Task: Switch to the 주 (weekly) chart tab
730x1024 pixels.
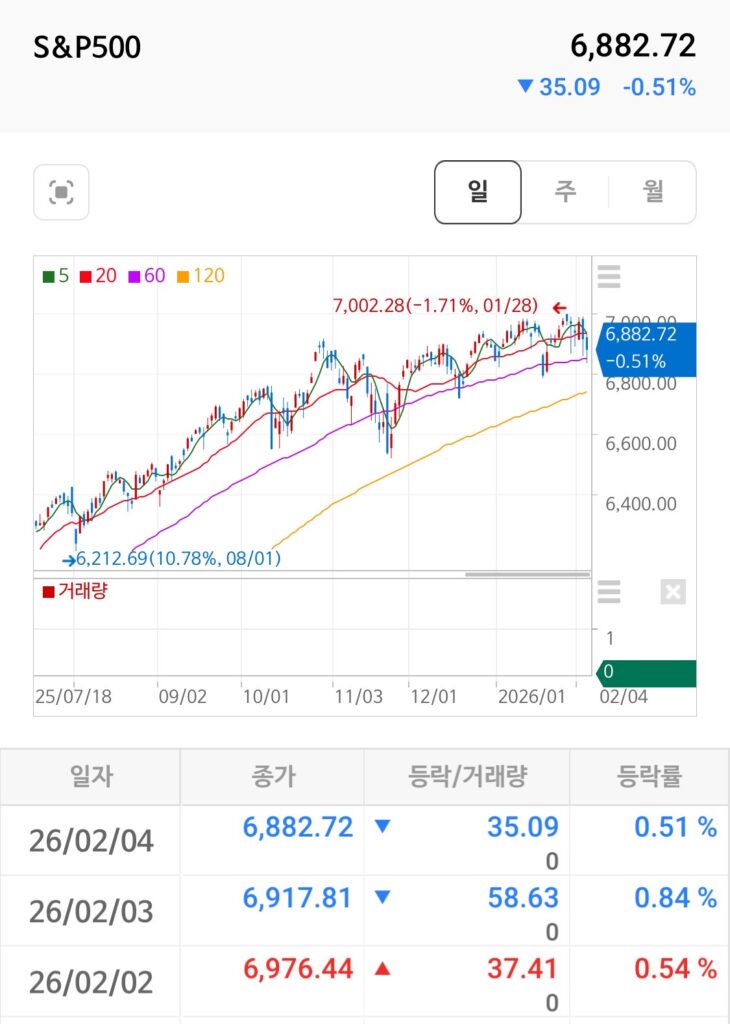Action: [565, 192]
